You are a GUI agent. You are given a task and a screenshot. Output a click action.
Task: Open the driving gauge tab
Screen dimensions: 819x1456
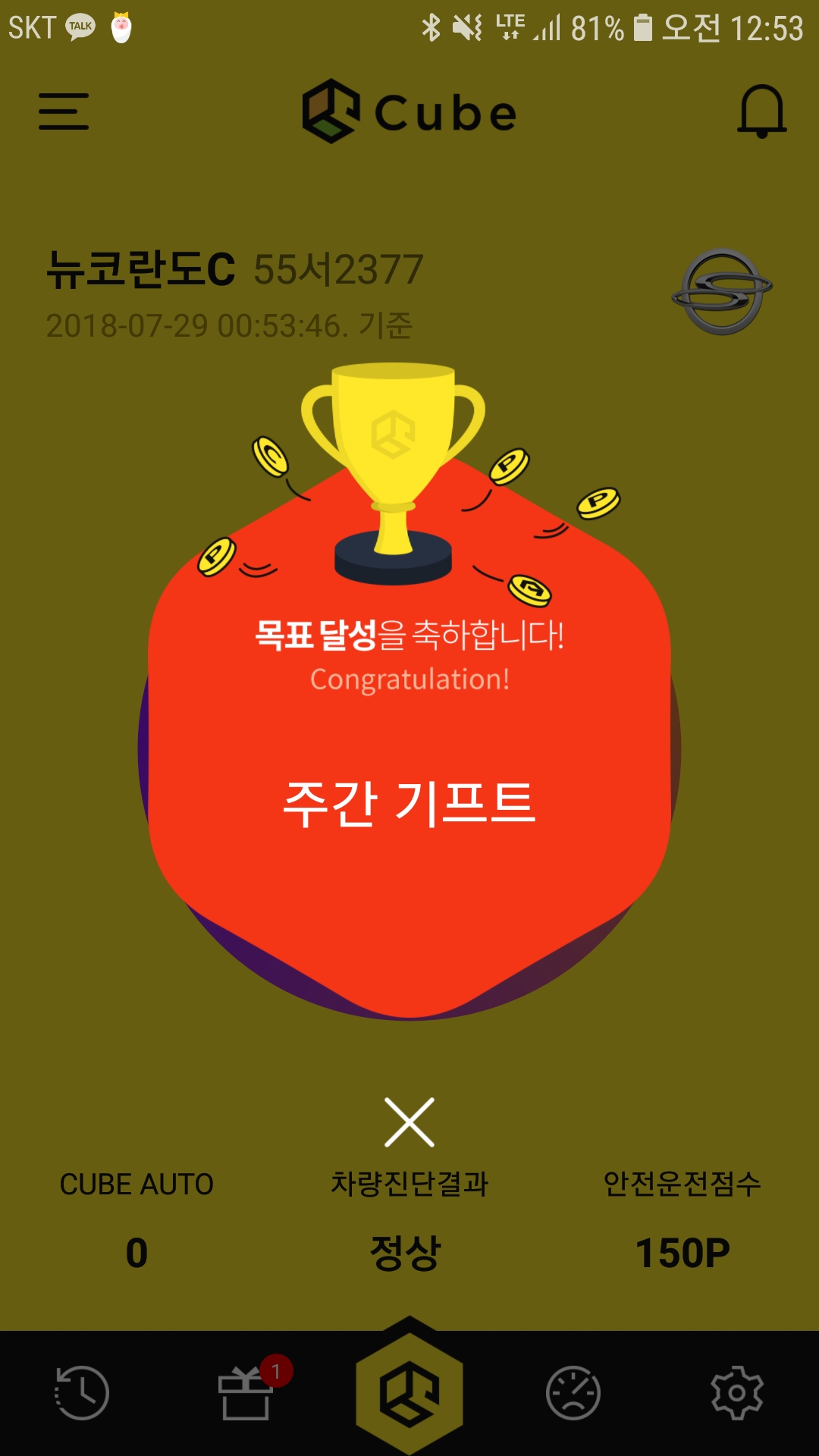[573, 1392]
